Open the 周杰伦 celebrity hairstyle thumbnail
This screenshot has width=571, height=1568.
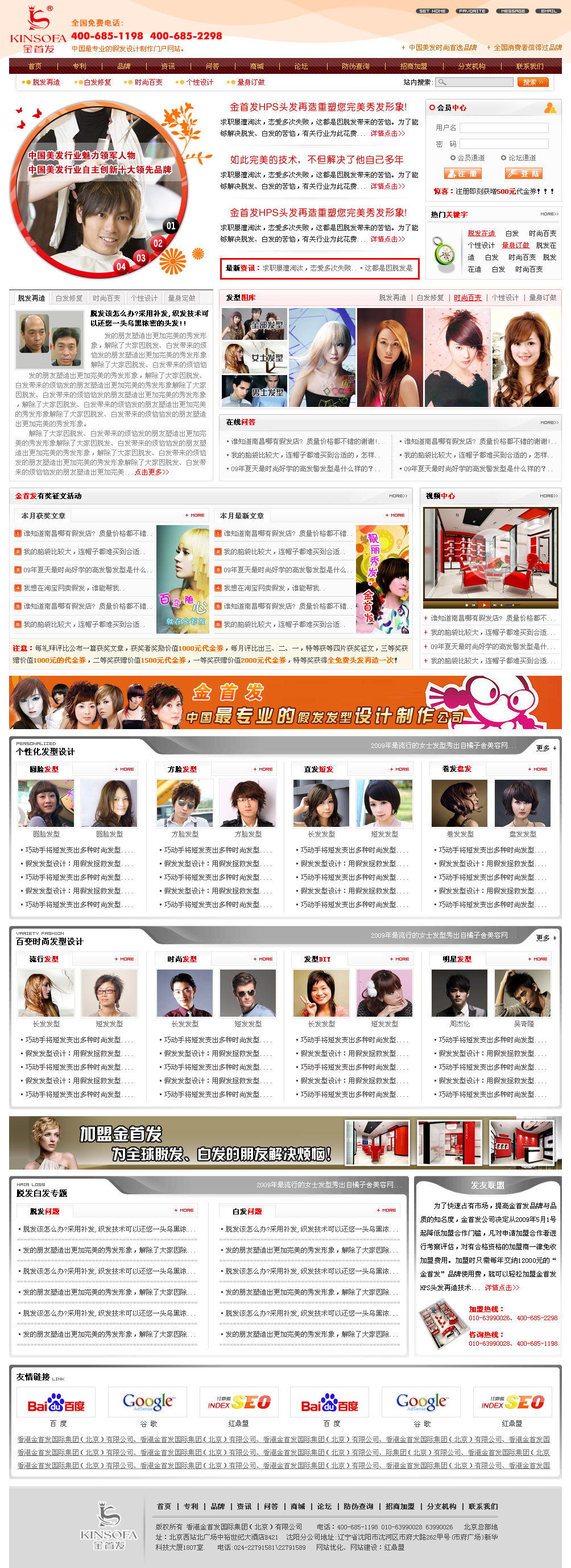coord(459,994)
